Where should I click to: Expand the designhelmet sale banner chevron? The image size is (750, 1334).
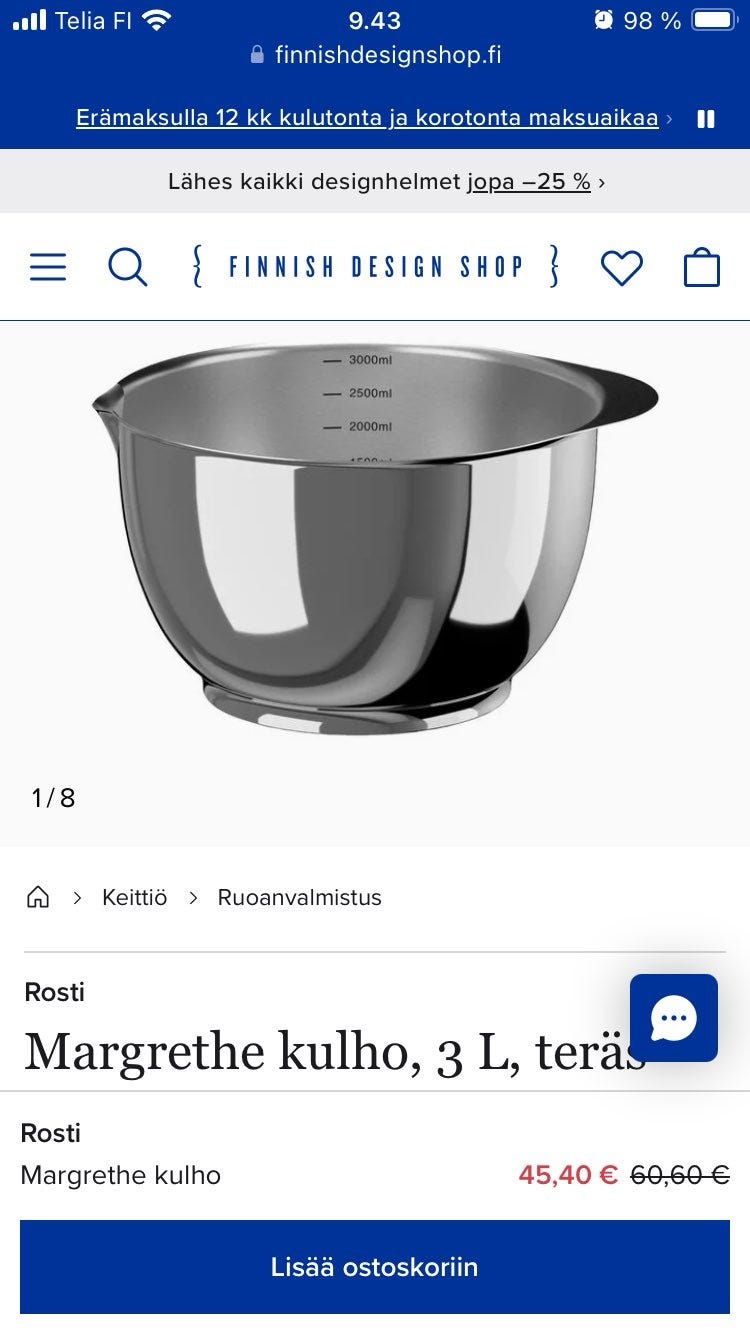[602, 181]
